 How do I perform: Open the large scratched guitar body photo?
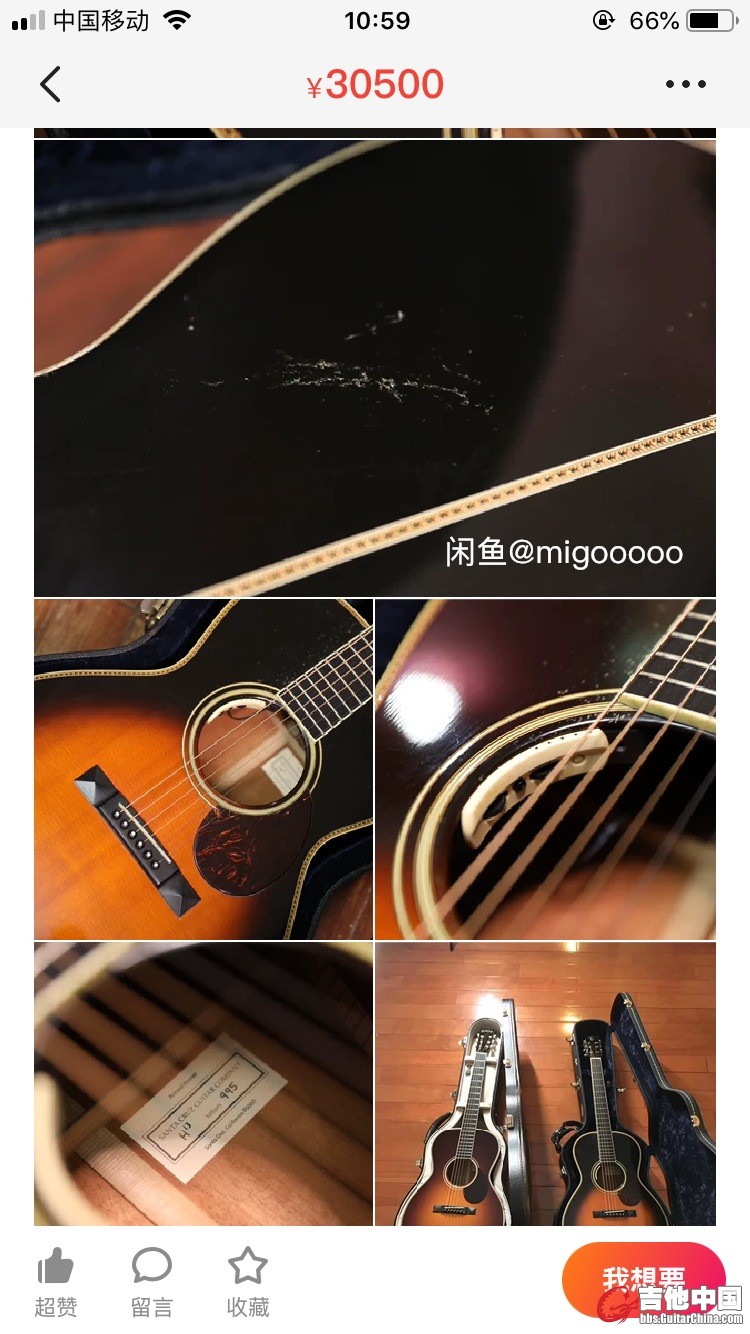375,368
